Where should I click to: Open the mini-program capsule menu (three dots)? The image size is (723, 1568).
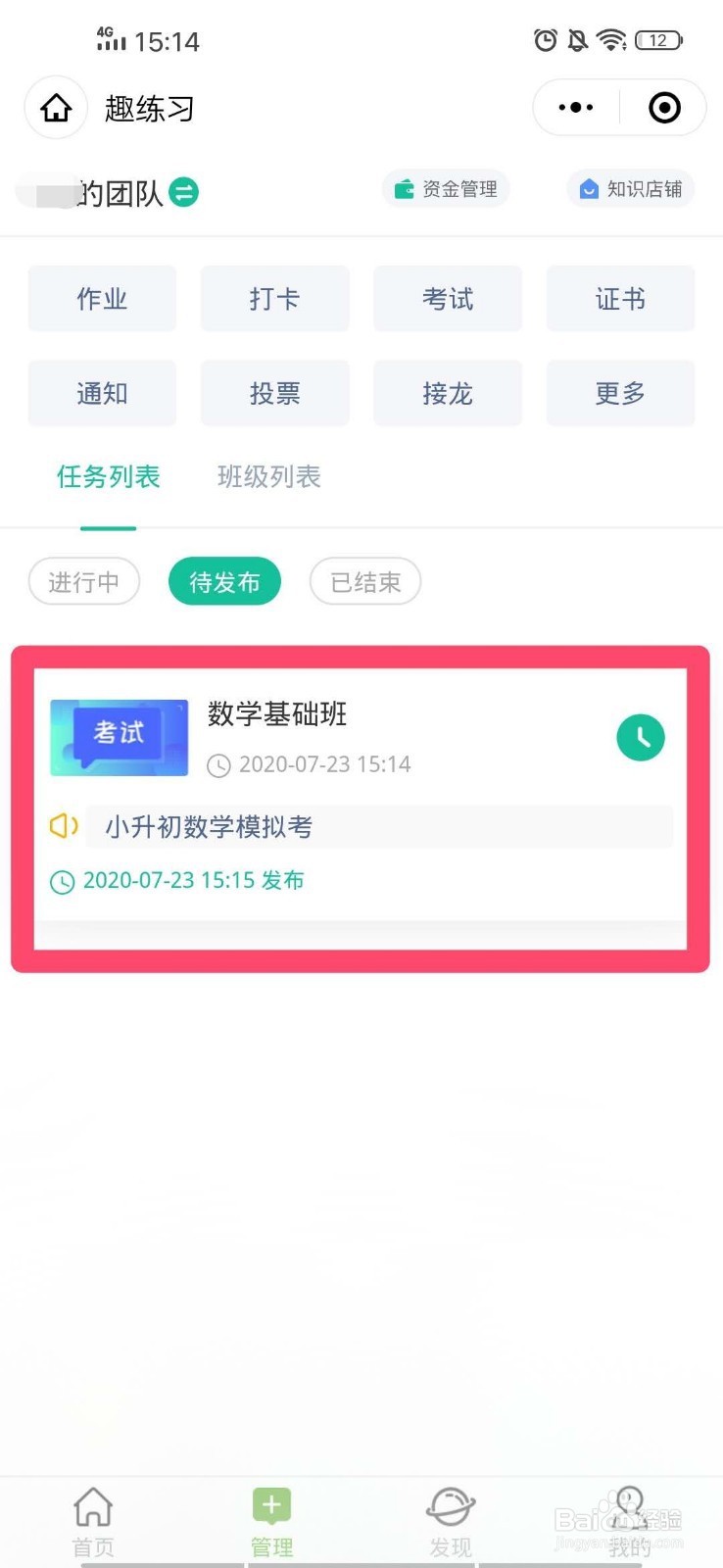[x=575, y=108]
